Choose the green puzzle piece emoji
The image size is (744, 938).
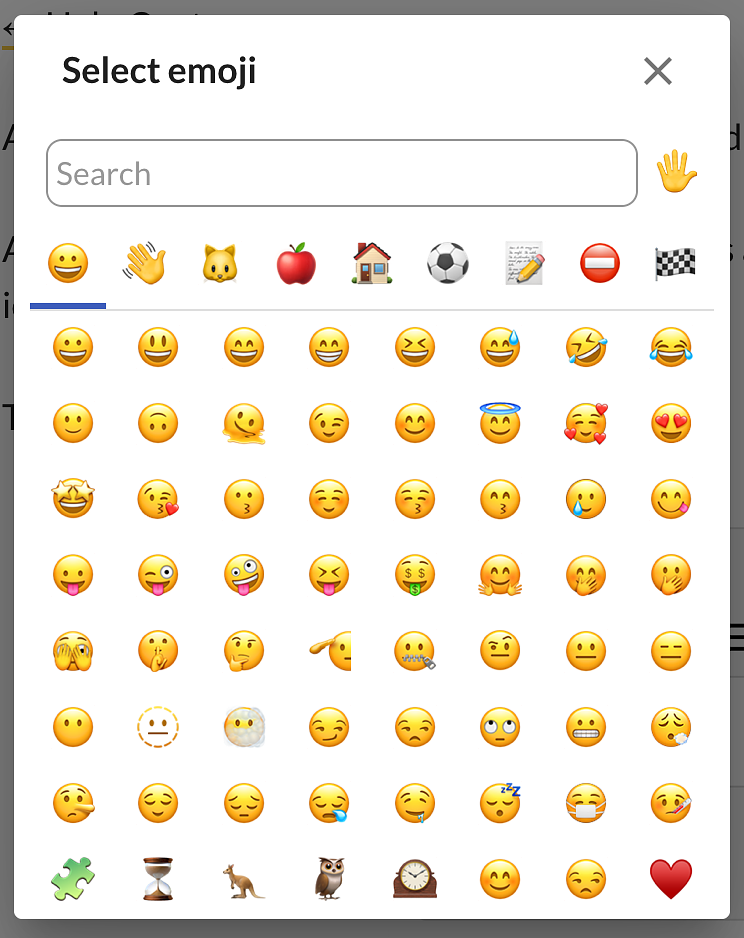(72, 879)
